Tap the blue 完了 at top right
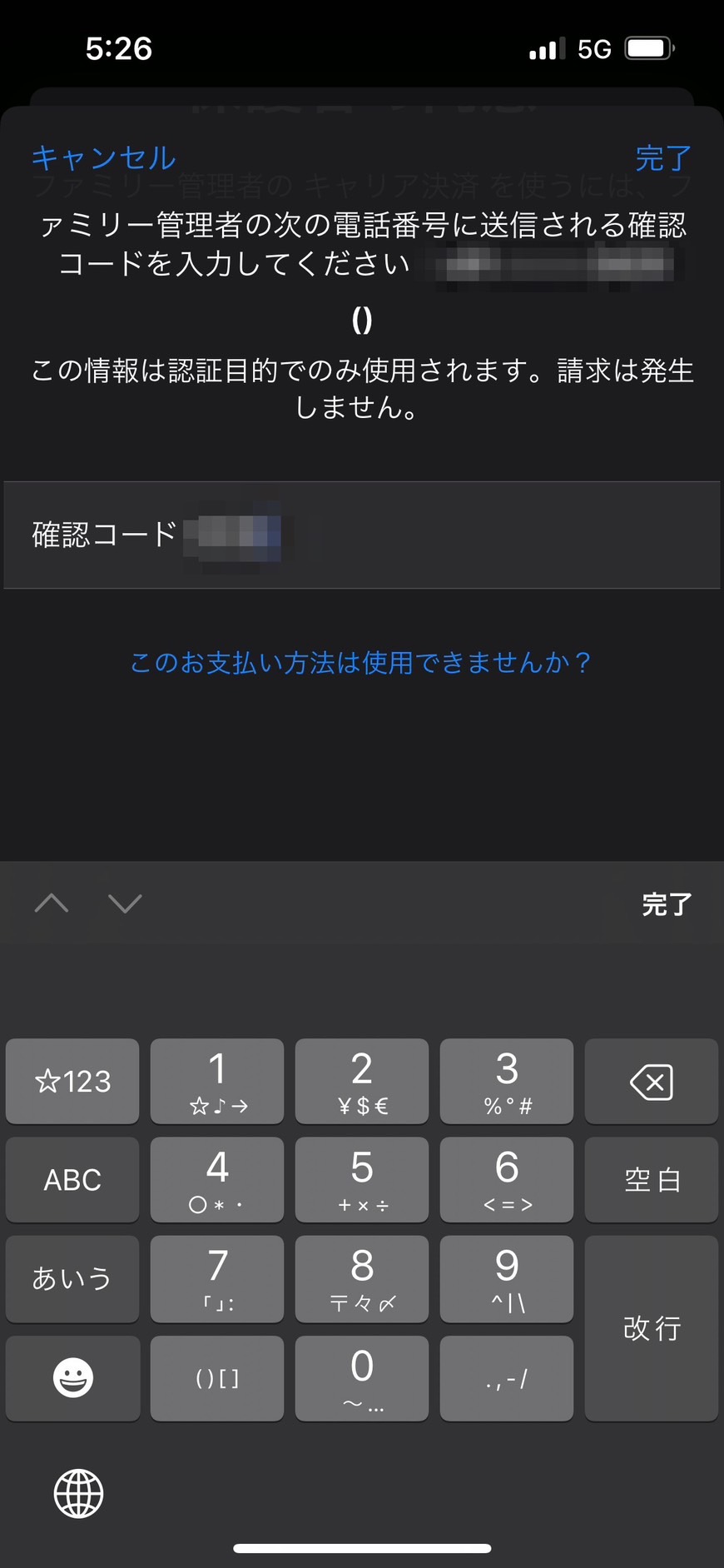This screenshot has width=724, height=1568. [x=663, y=157]
